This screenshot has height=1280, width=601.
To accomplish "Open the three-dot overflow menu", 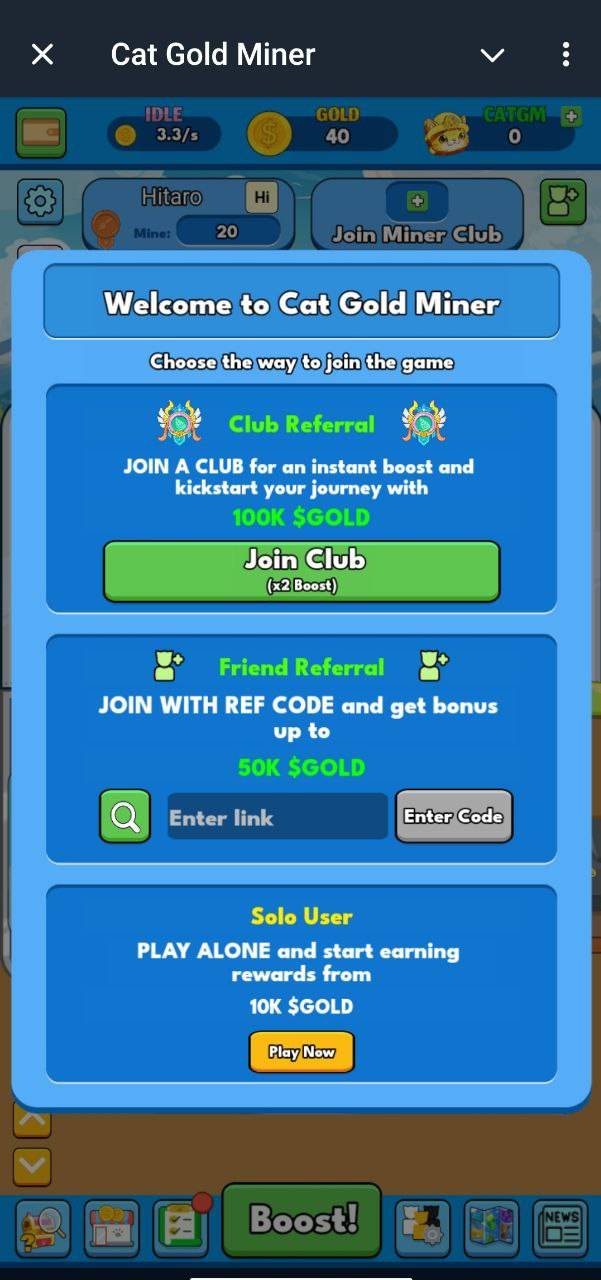I will pyautogui.click(x=566, y=54).
